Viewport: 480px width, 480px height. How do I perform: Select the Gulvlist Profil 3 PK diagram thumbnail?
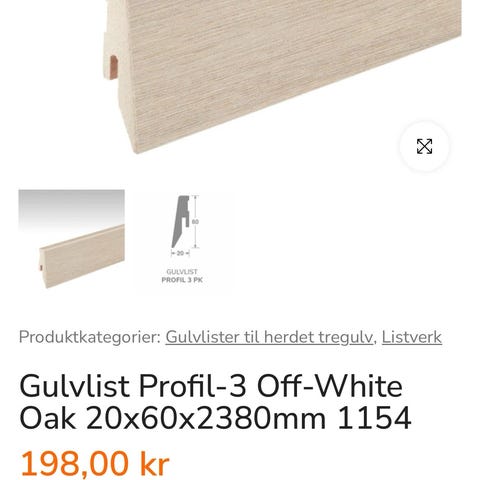click(x=182, y=239)
